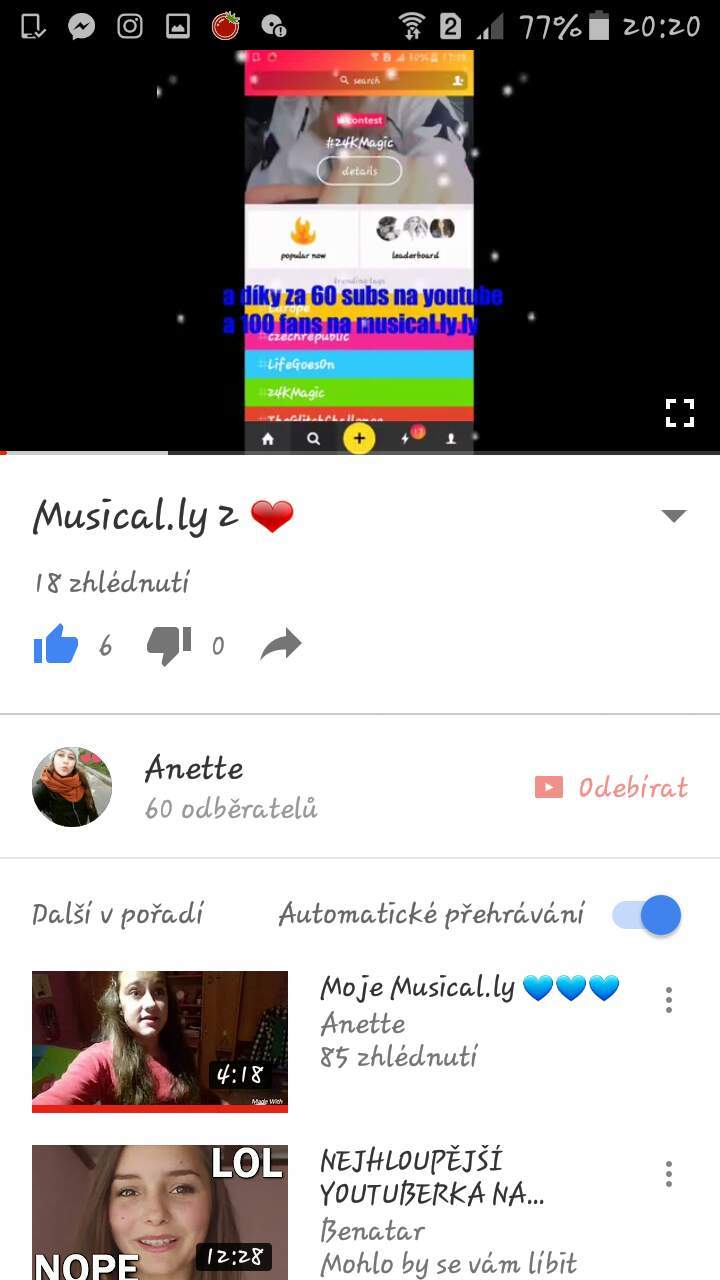Toggle Automatické přehrávání switch off
Screen dimensions: 720x1280
(647, 915)
